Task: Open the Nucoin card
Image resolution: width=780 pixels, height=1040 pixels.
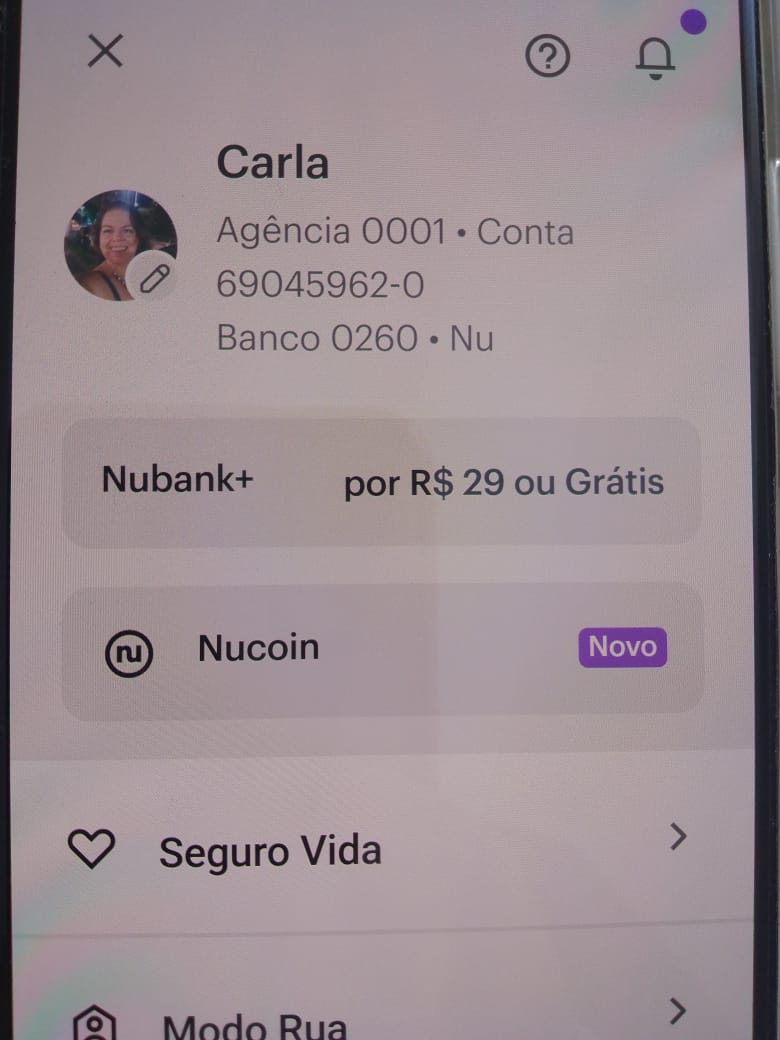Action: point(382,648)
